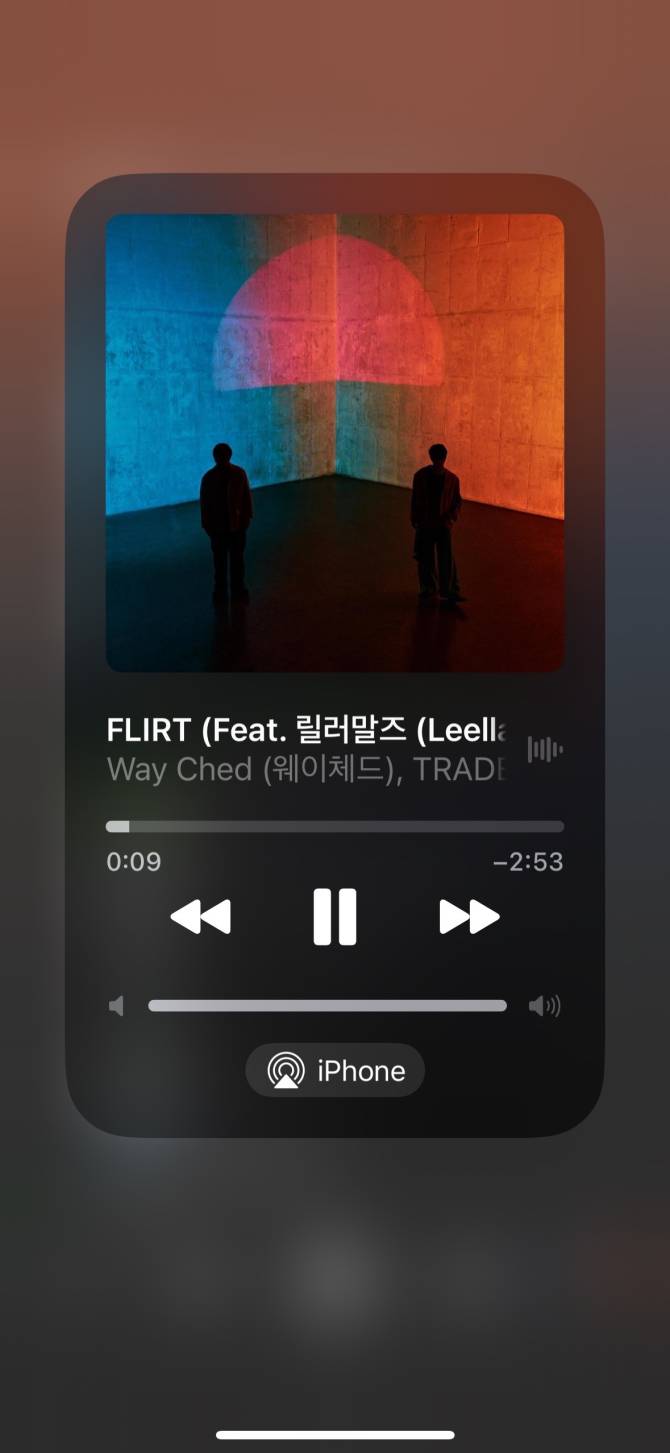The image size is (670, 1453).
Task: Tap the volume slider
Action: coord(327,1006)
